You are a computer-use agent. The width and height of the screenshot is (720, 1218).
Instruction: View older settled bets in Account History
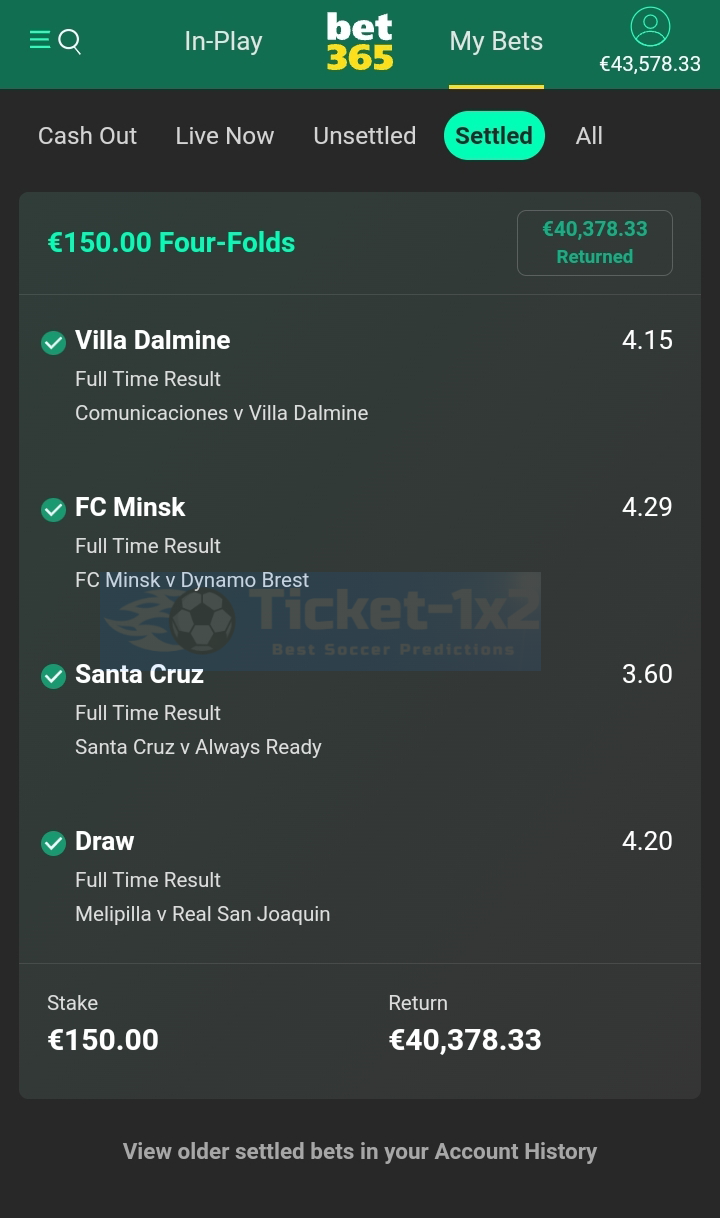point(360,1151)
